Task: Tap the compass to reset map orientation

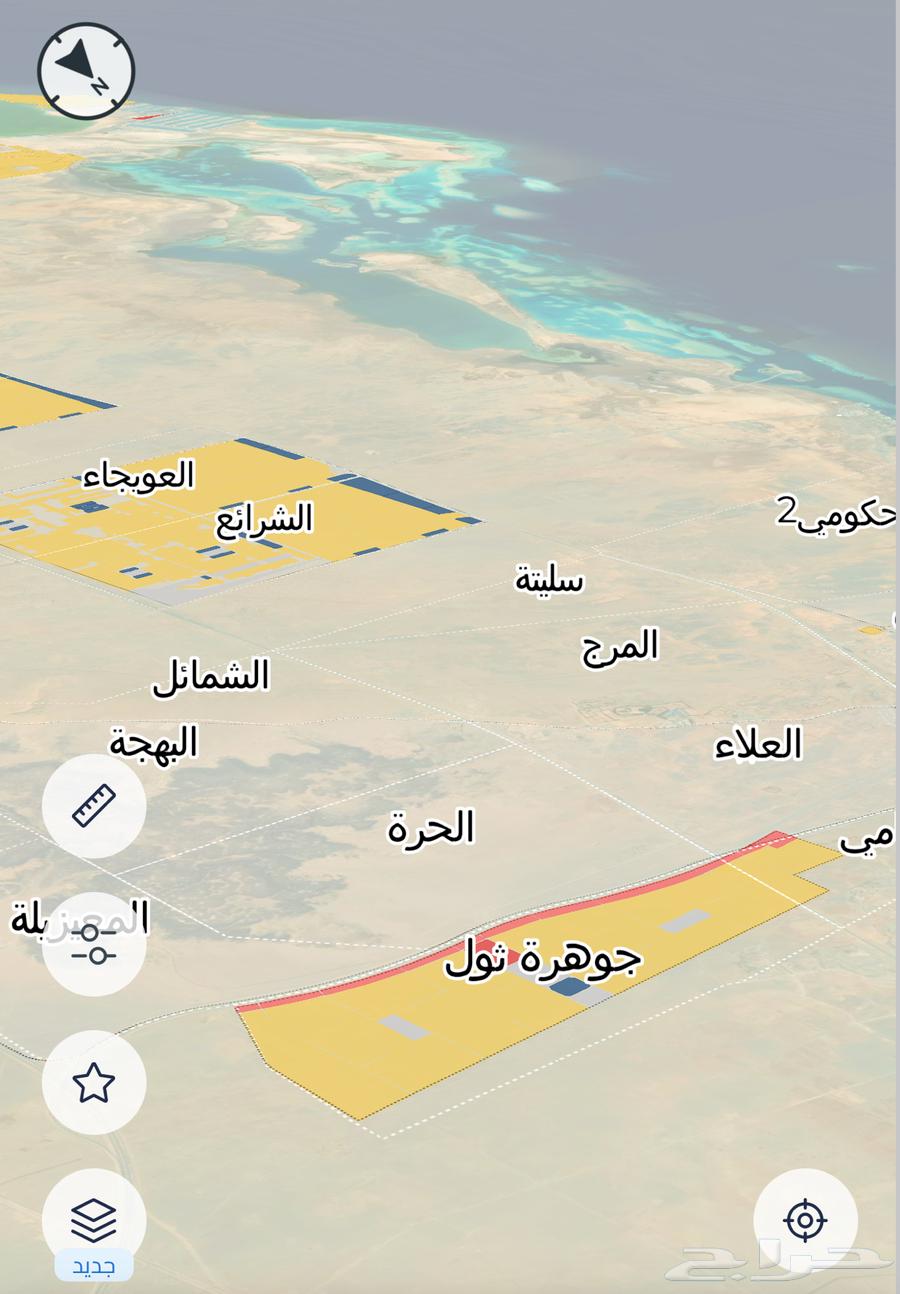Action: click(86, 71)
